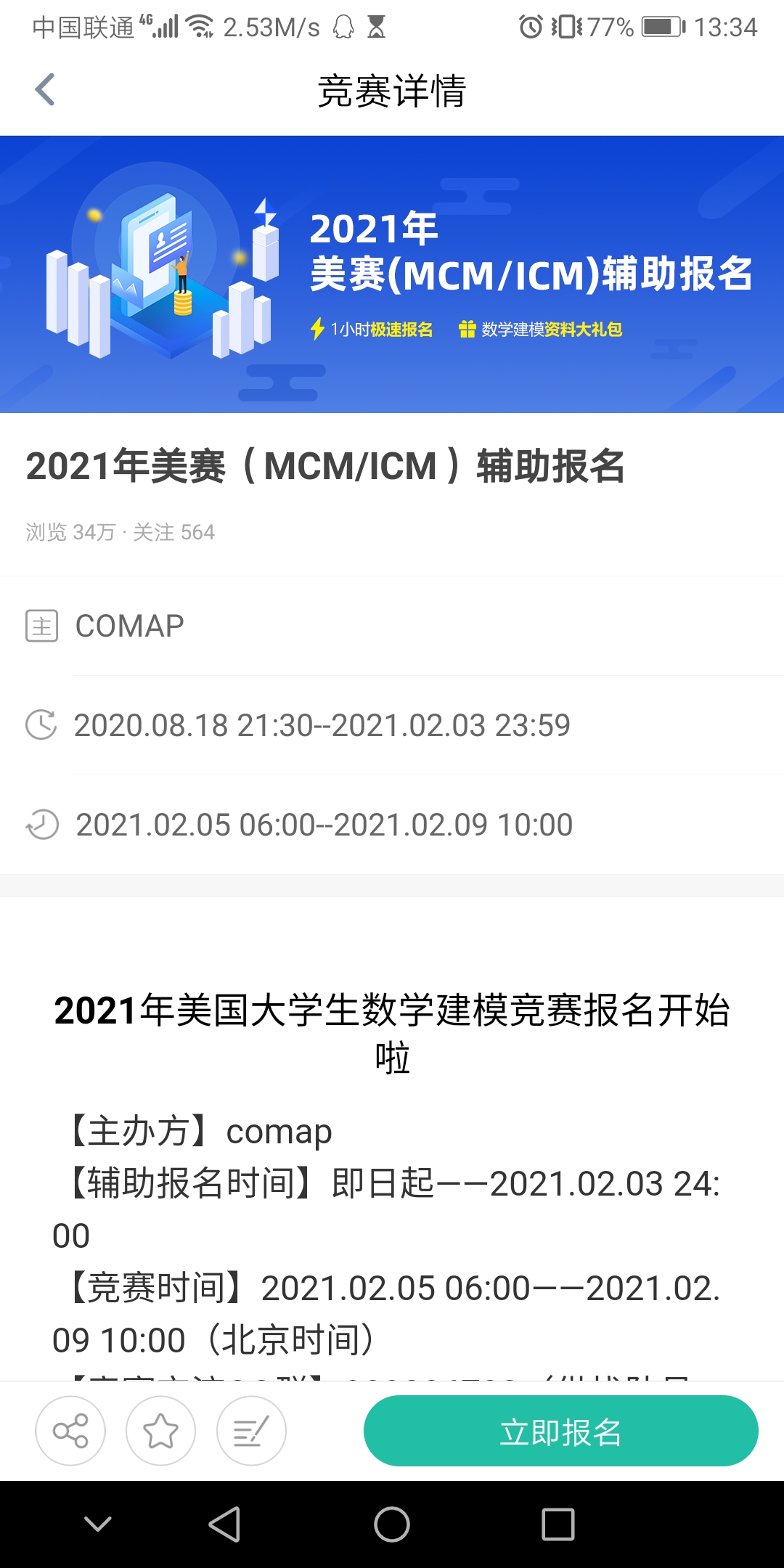Viewport: 784px width, 1568px height.
Task: Favorite this competition with the star icon
Action: [x=160, y=1431]
